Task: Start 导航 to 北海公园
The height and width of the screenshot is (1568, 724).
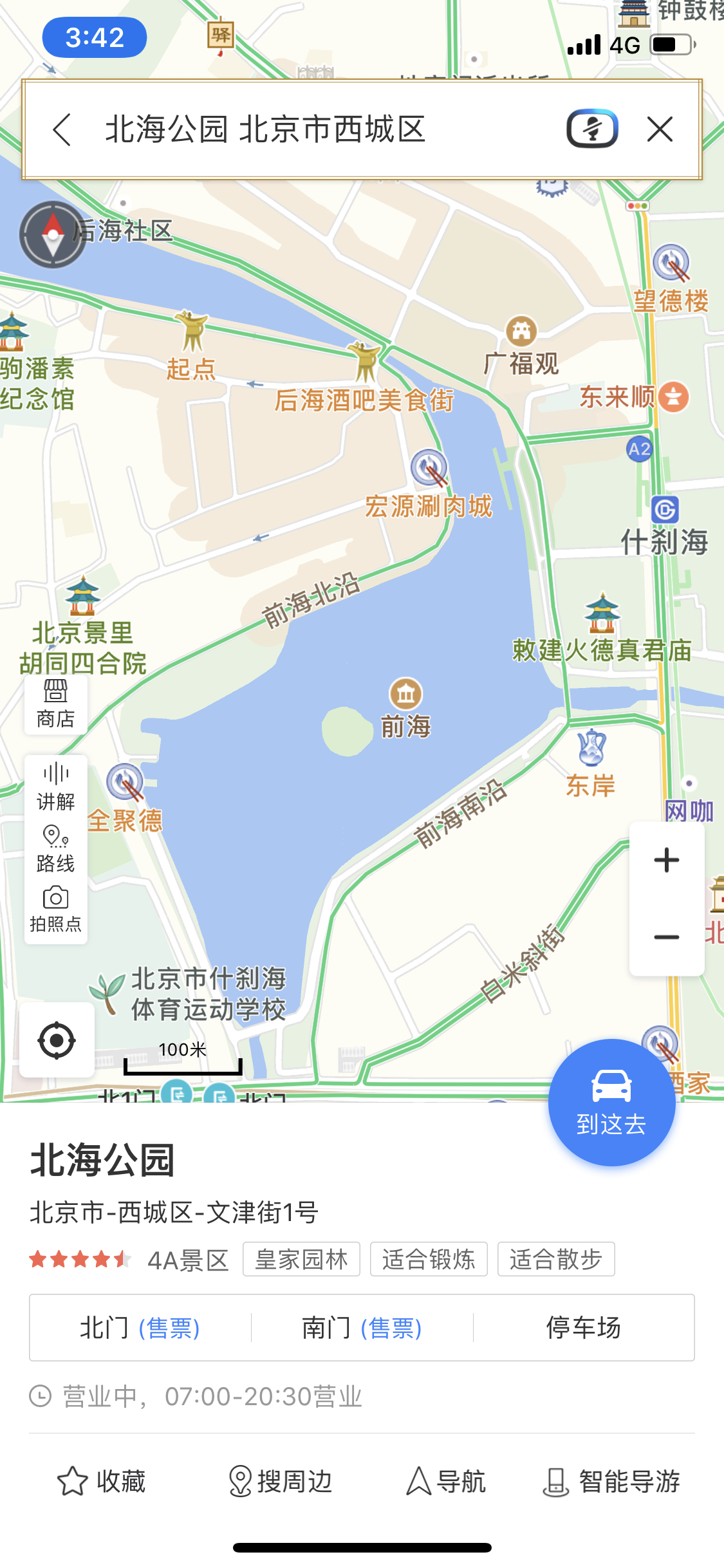Action: (445, 1481)
